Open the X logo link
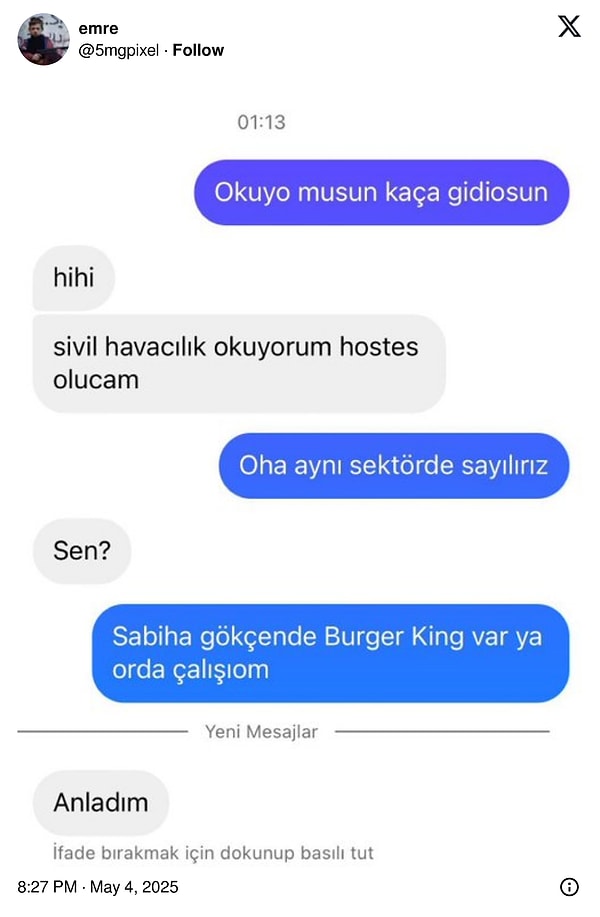This screenshot has width=600, height=917. (x=568, y=27)
